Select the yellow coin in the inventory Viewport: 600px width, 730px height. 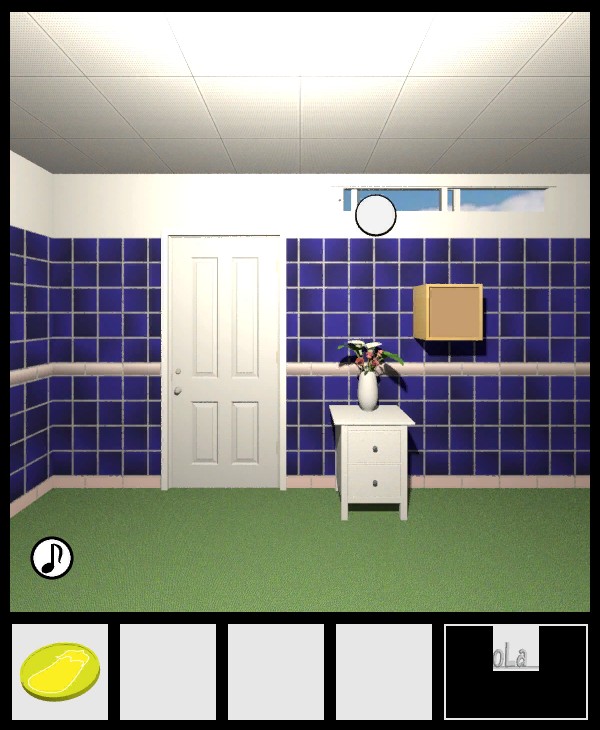click(x=60, y=671)
